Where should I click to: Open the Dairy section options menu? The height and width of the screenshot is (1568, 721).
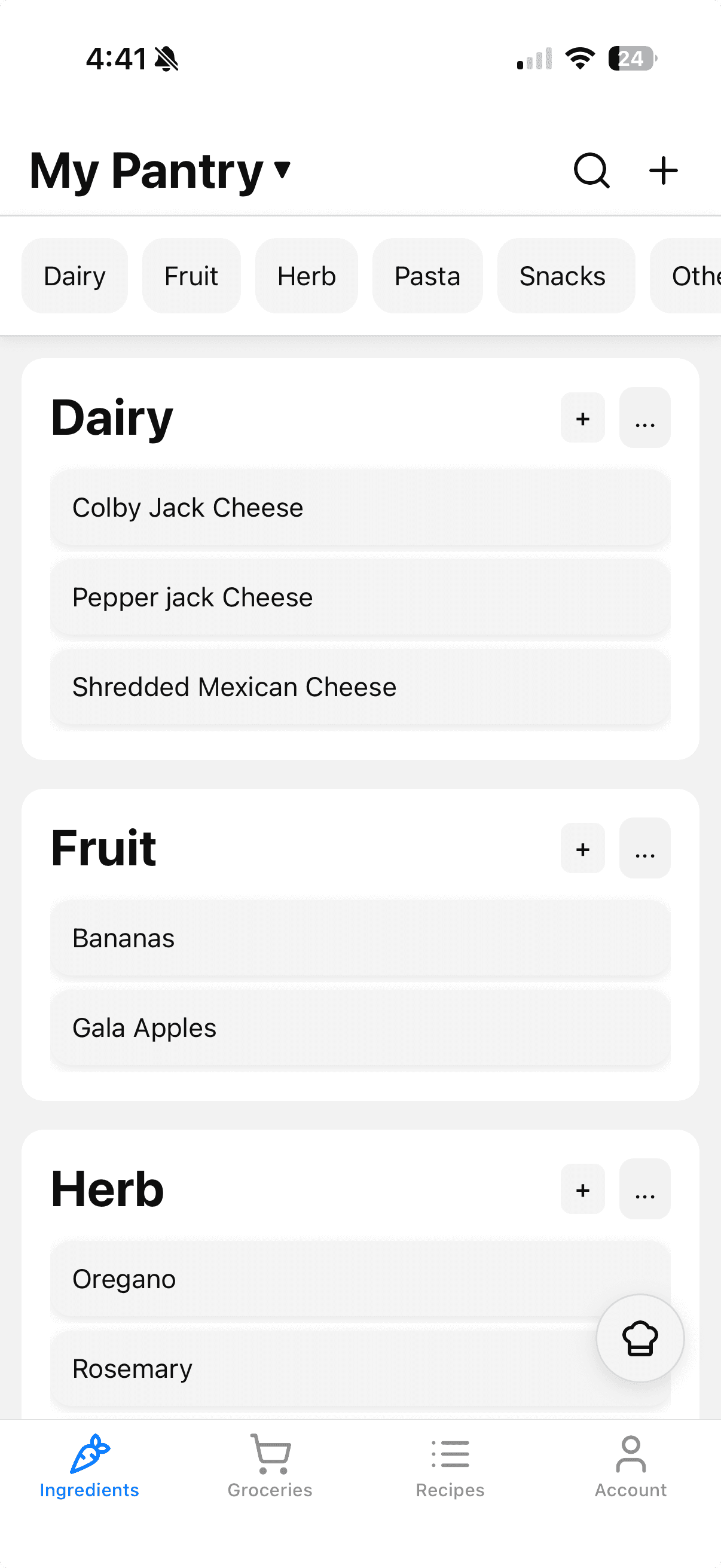pyautogui.click(x=644, y=419)
